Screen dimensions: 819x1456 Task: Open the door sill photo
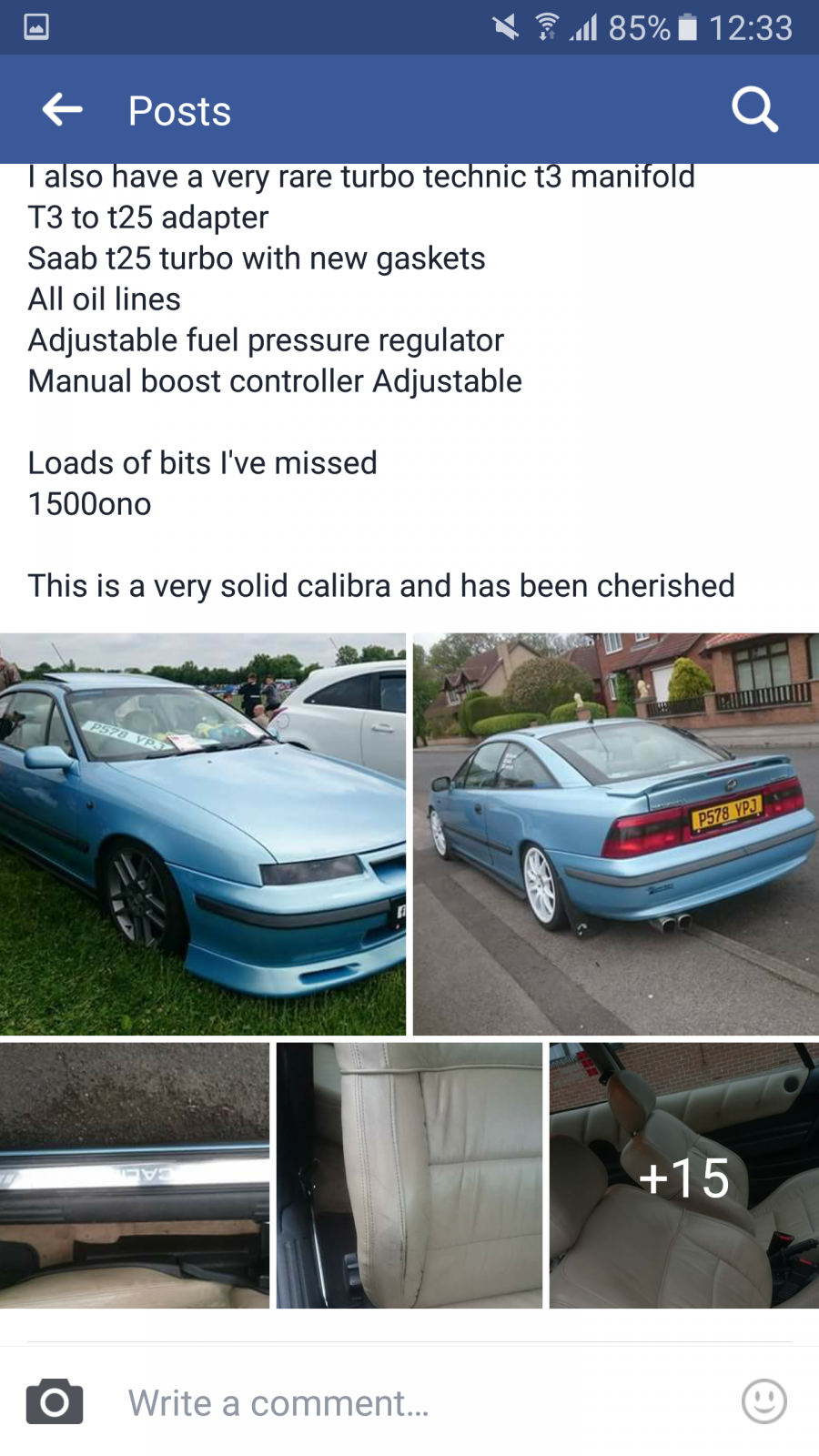135,1176
